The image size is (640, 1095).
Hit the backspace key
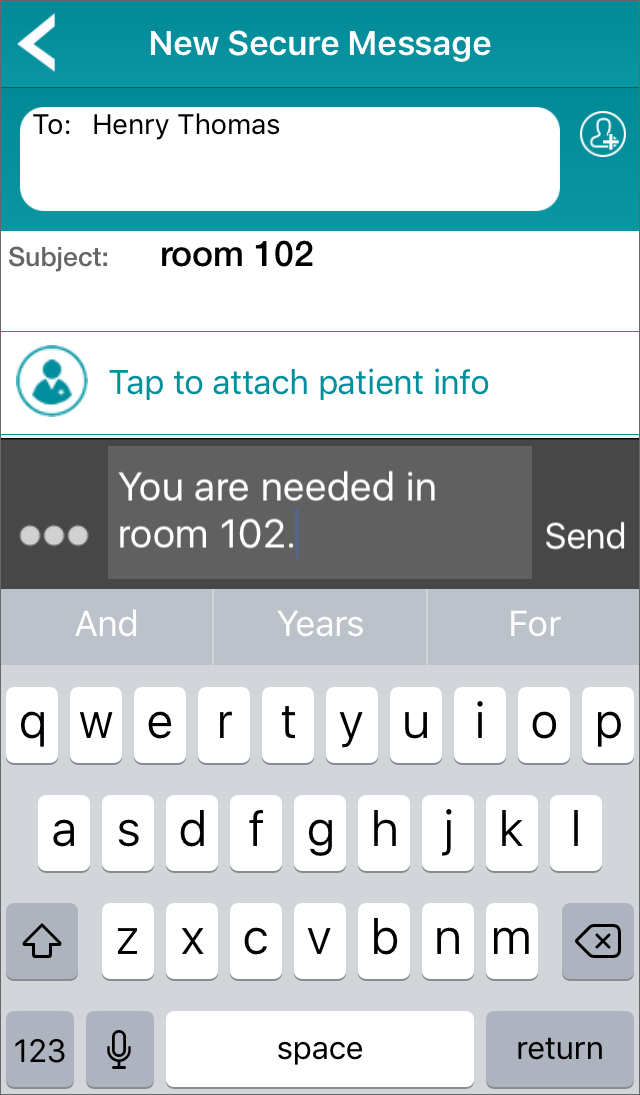pyautogui.click(x=597, y=941)
